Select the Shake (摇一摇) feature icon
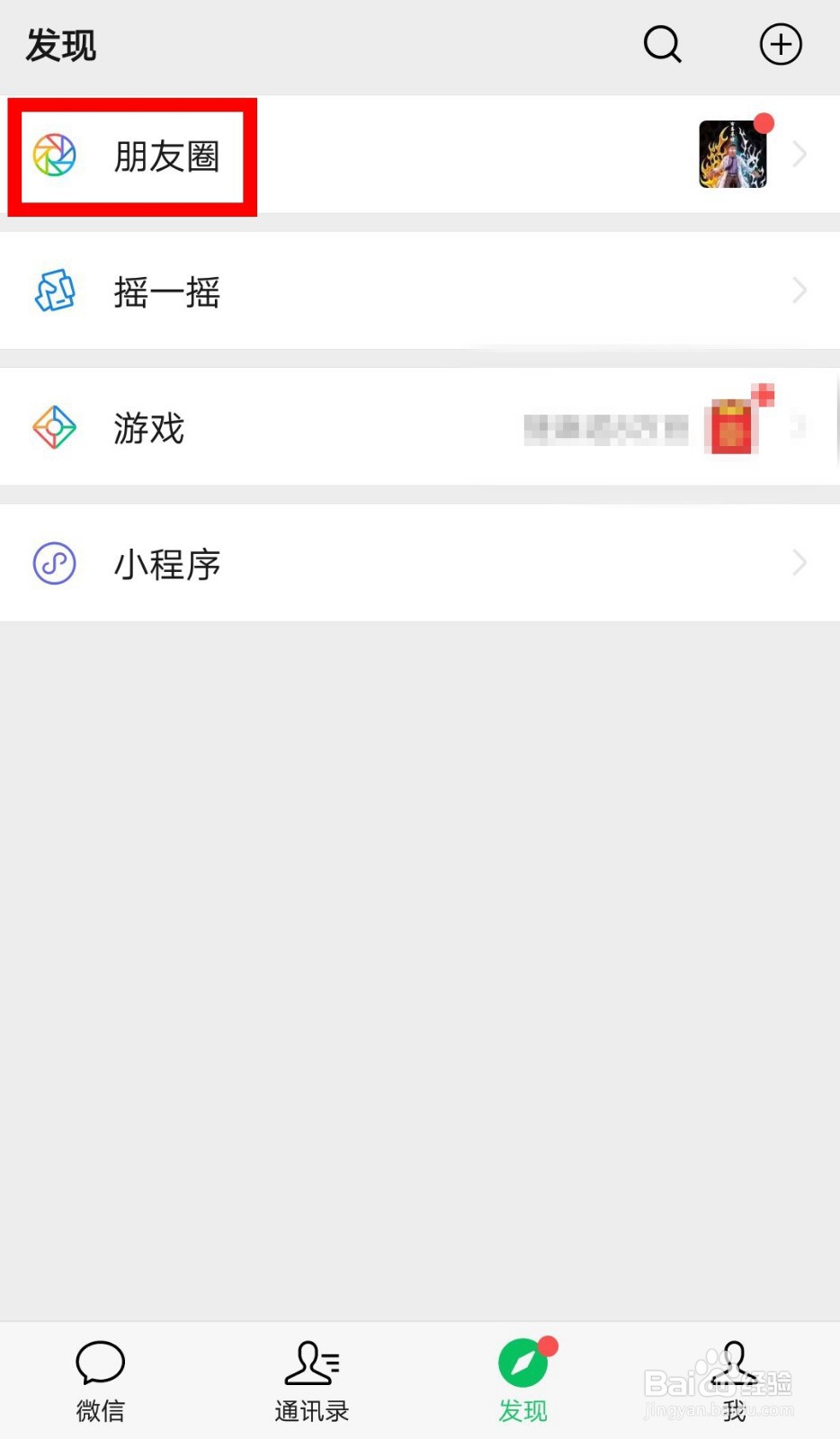 (54, 290)
